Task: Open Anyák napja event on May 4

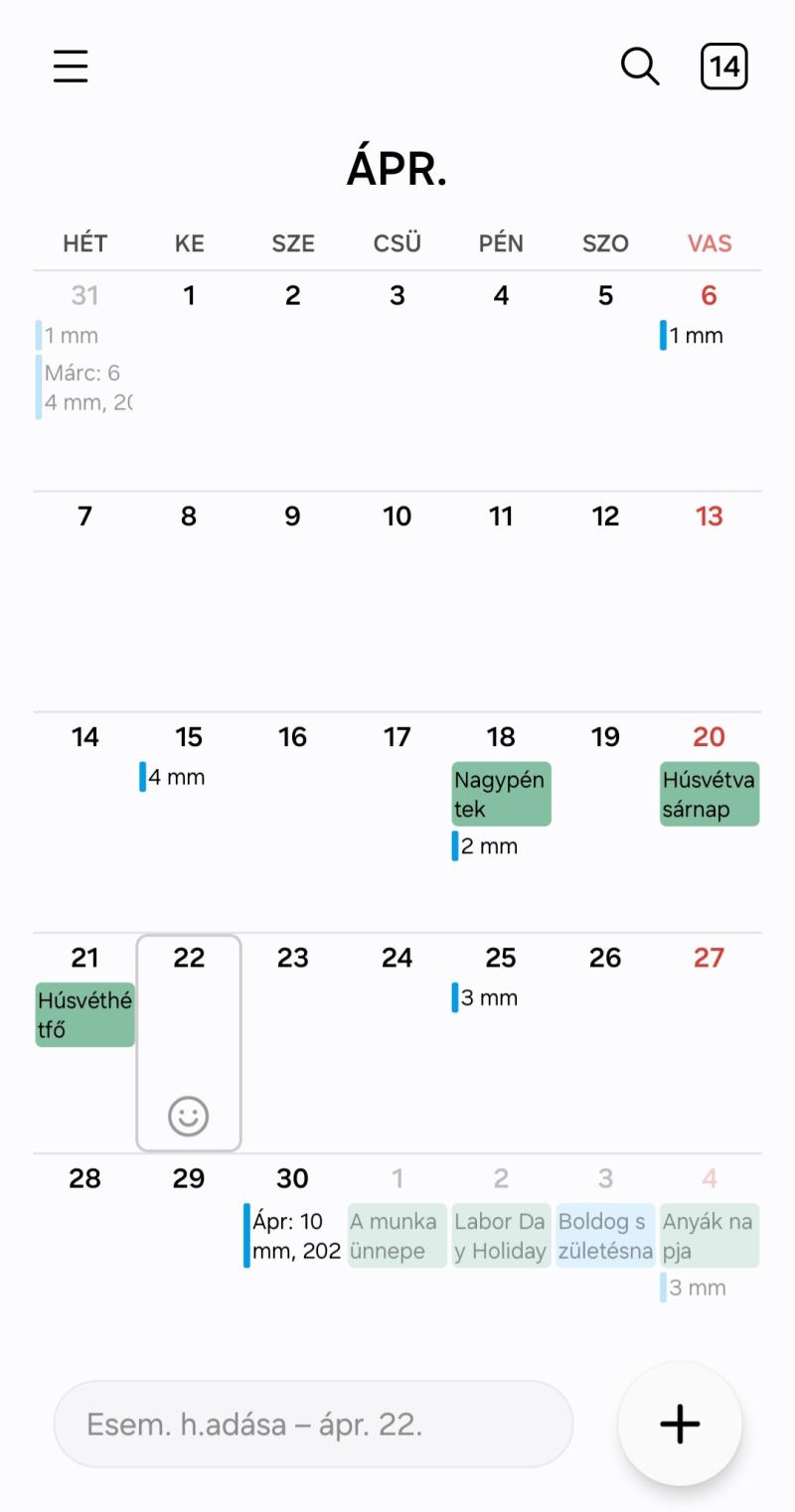Action: (x=710, y=1236)
